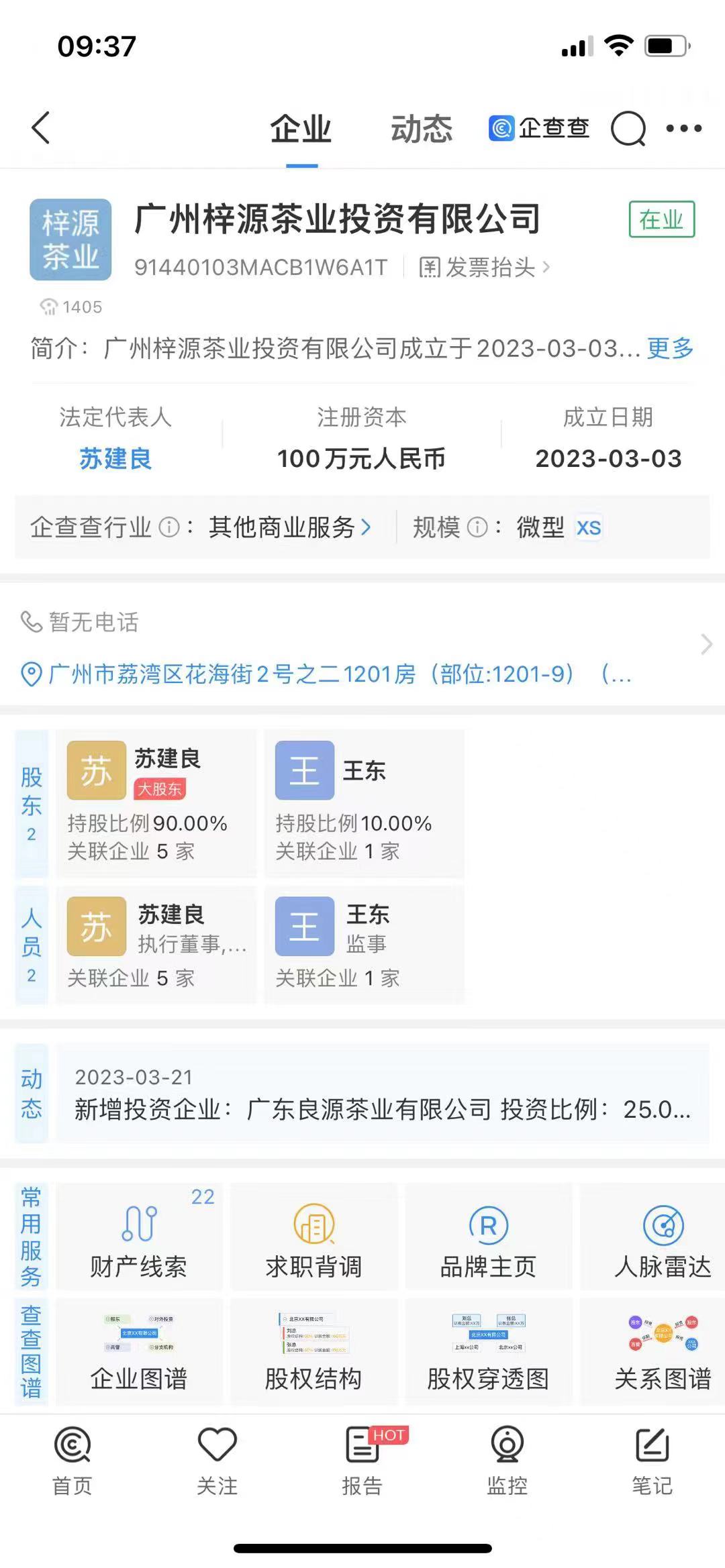Open 求职背调 service
This screenshot has height=1568, width=725.
313,1237
